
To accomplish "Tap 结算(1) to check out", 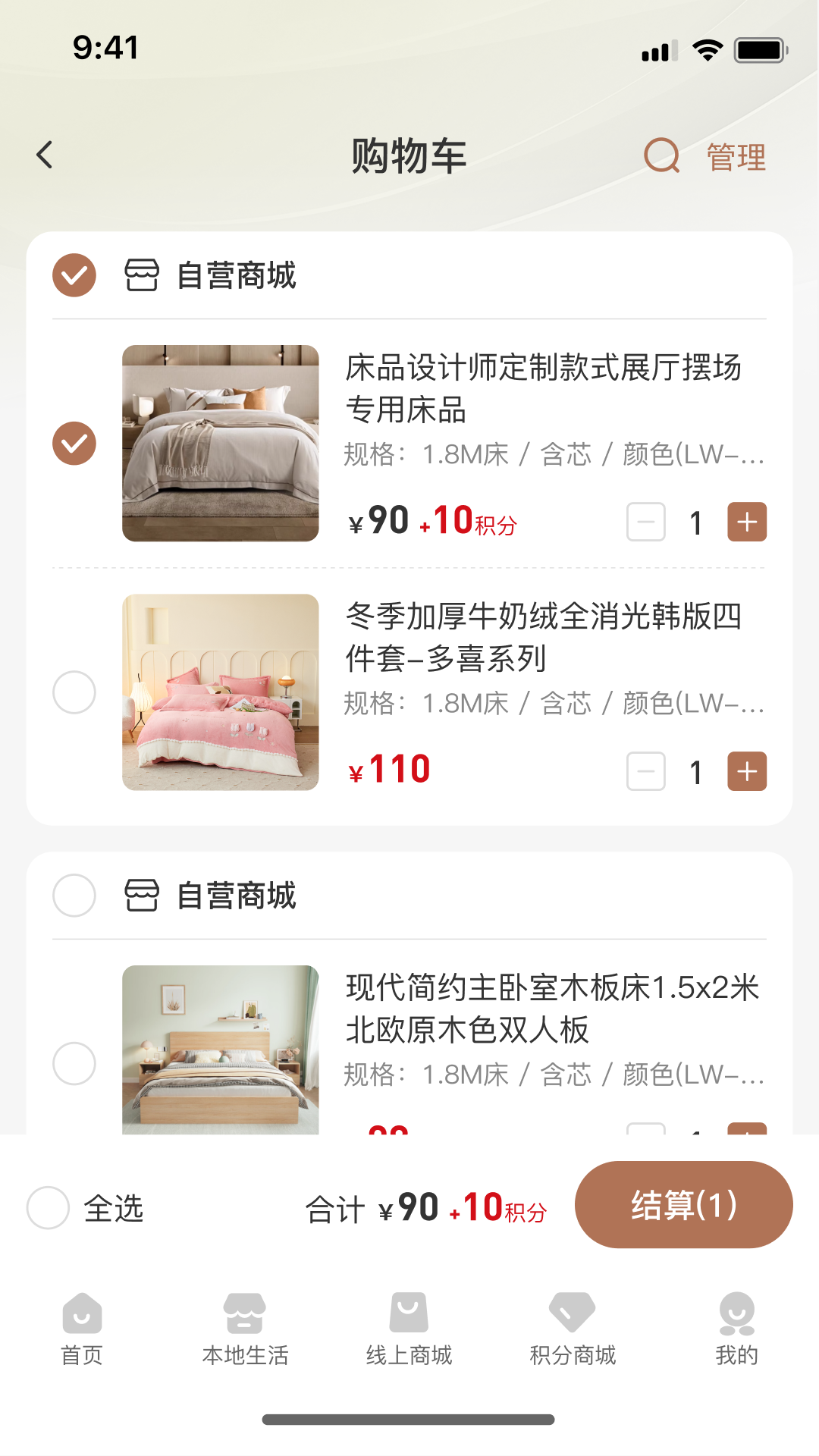I will click(683, 1205).
